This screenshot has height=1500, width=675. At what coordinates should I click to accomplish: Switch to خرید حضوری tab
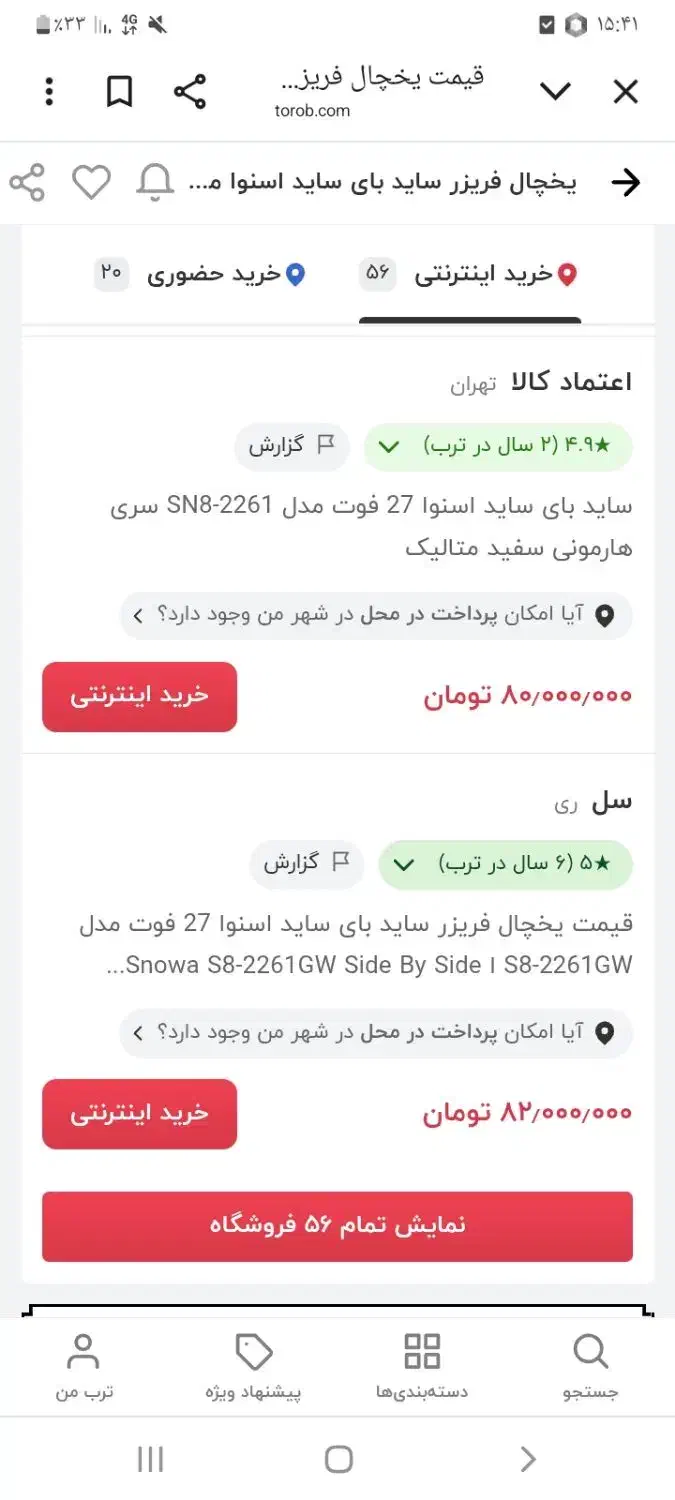point(200,274)
